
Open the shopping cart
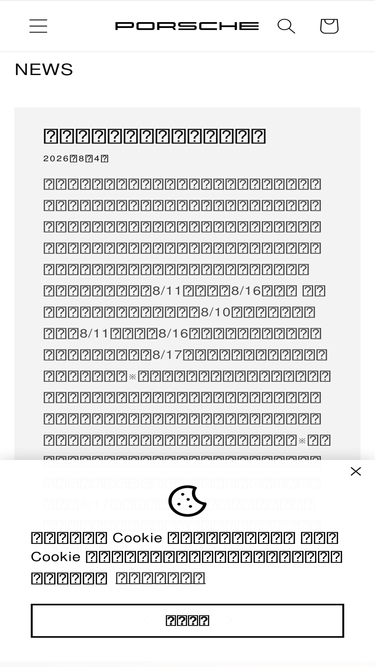[329, 26]
